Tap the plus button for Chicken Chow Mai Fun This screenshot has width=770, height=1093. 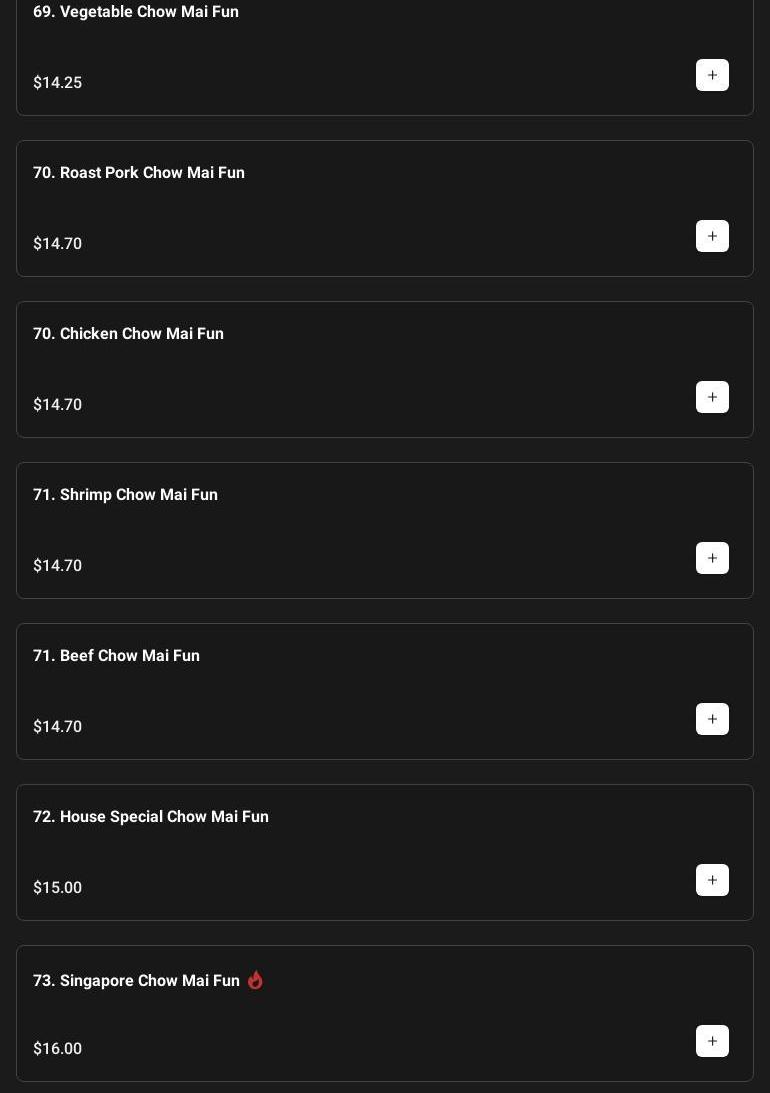712,397
